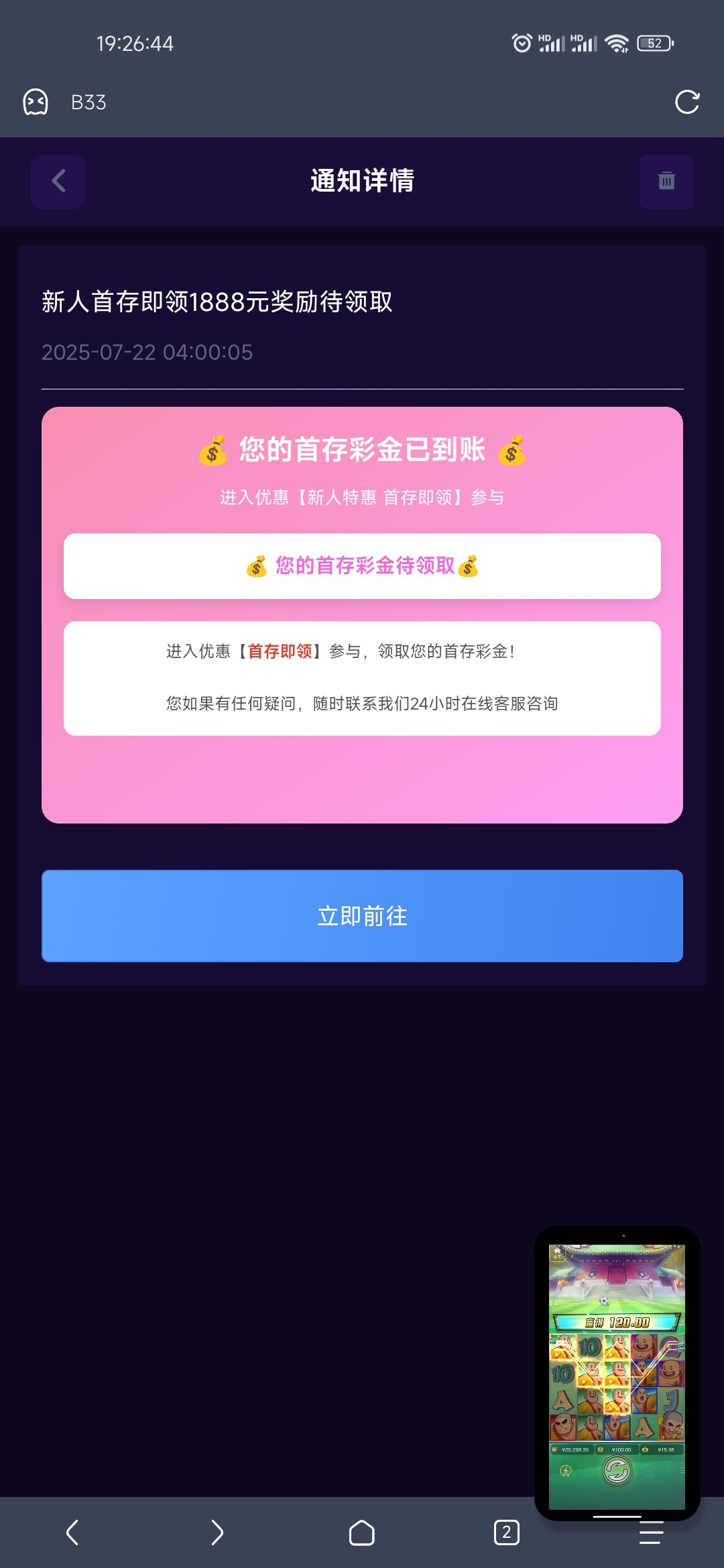Image resolution: width=724 pixels, height=1568 pixels.
Task: Tap the ghost incognito icon beside B33
Action: coord(36,102)
